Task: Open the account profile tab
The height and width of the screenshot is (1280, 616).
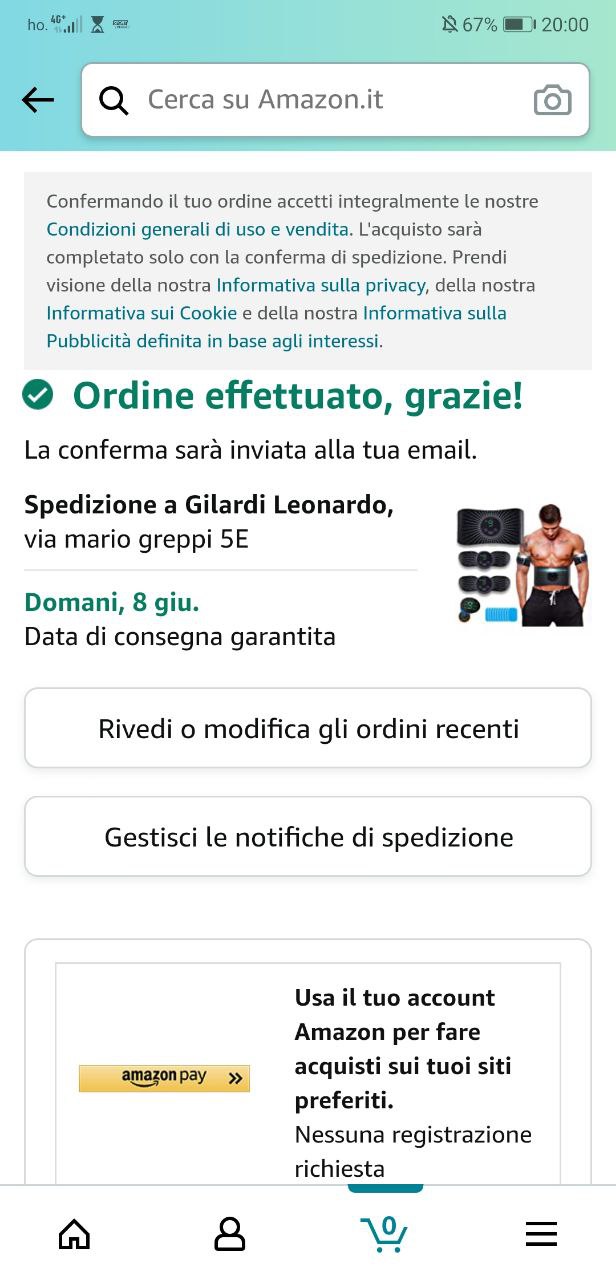Action: tap(230, 1235)
